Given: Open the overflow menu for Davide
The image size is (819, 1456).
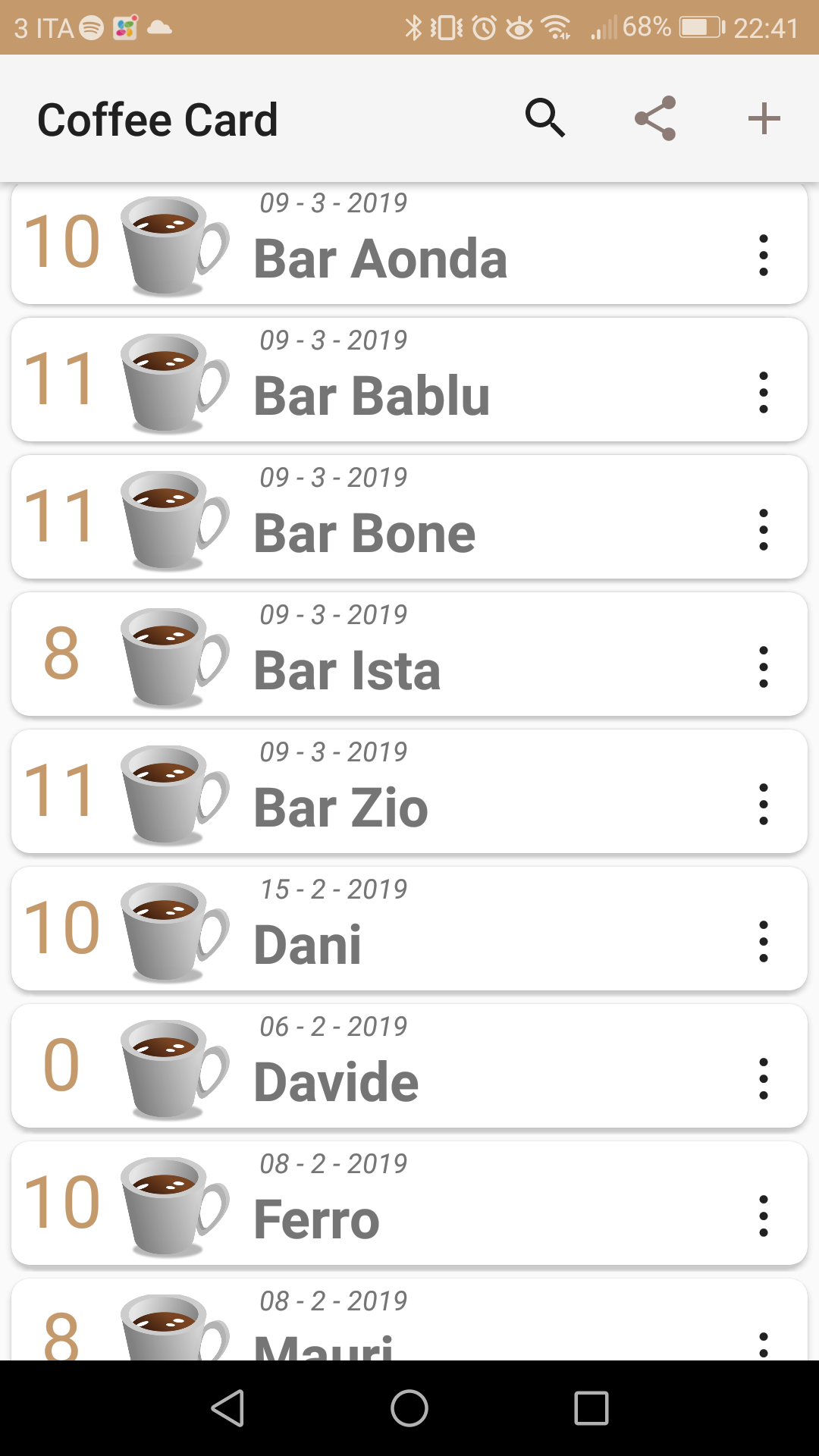Looking at the screenshot, I should click(764, 1079).
